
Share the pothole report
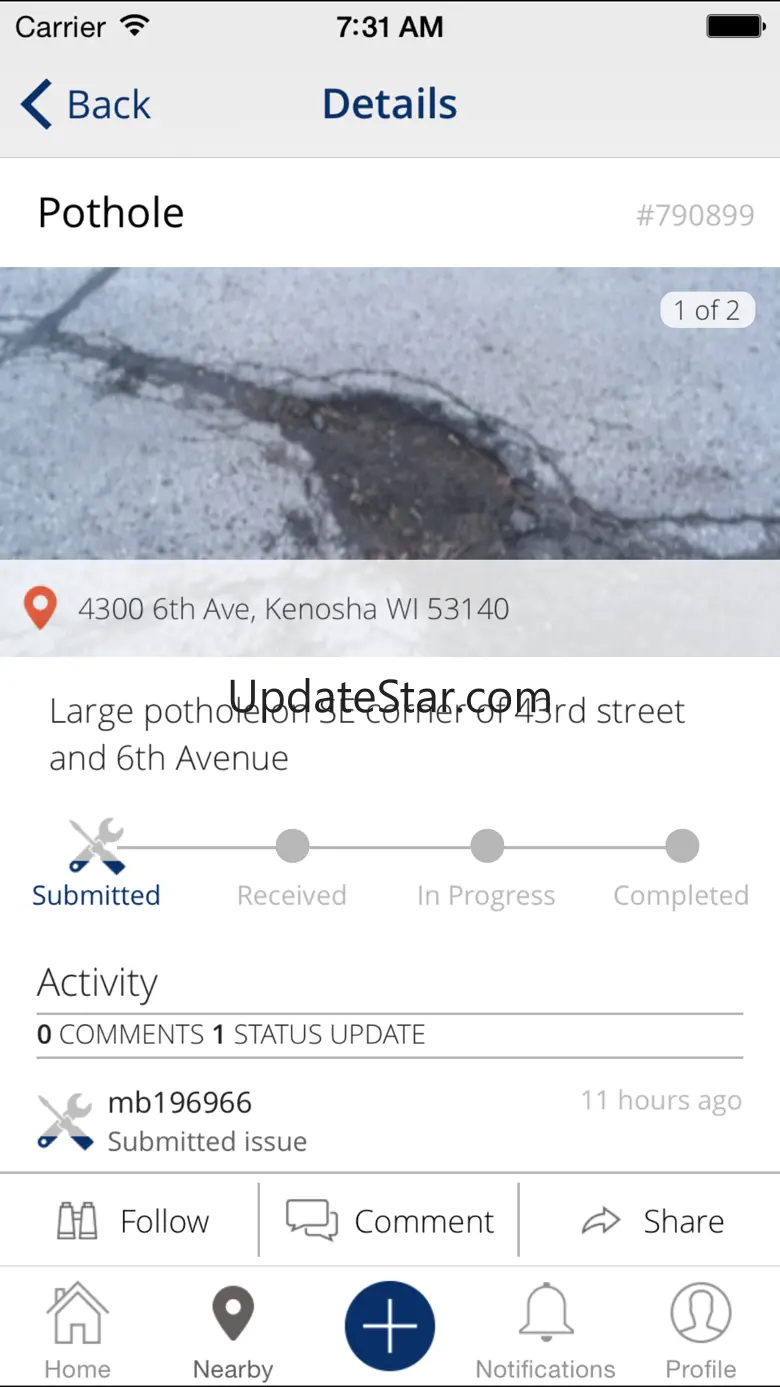[652, 1221]
